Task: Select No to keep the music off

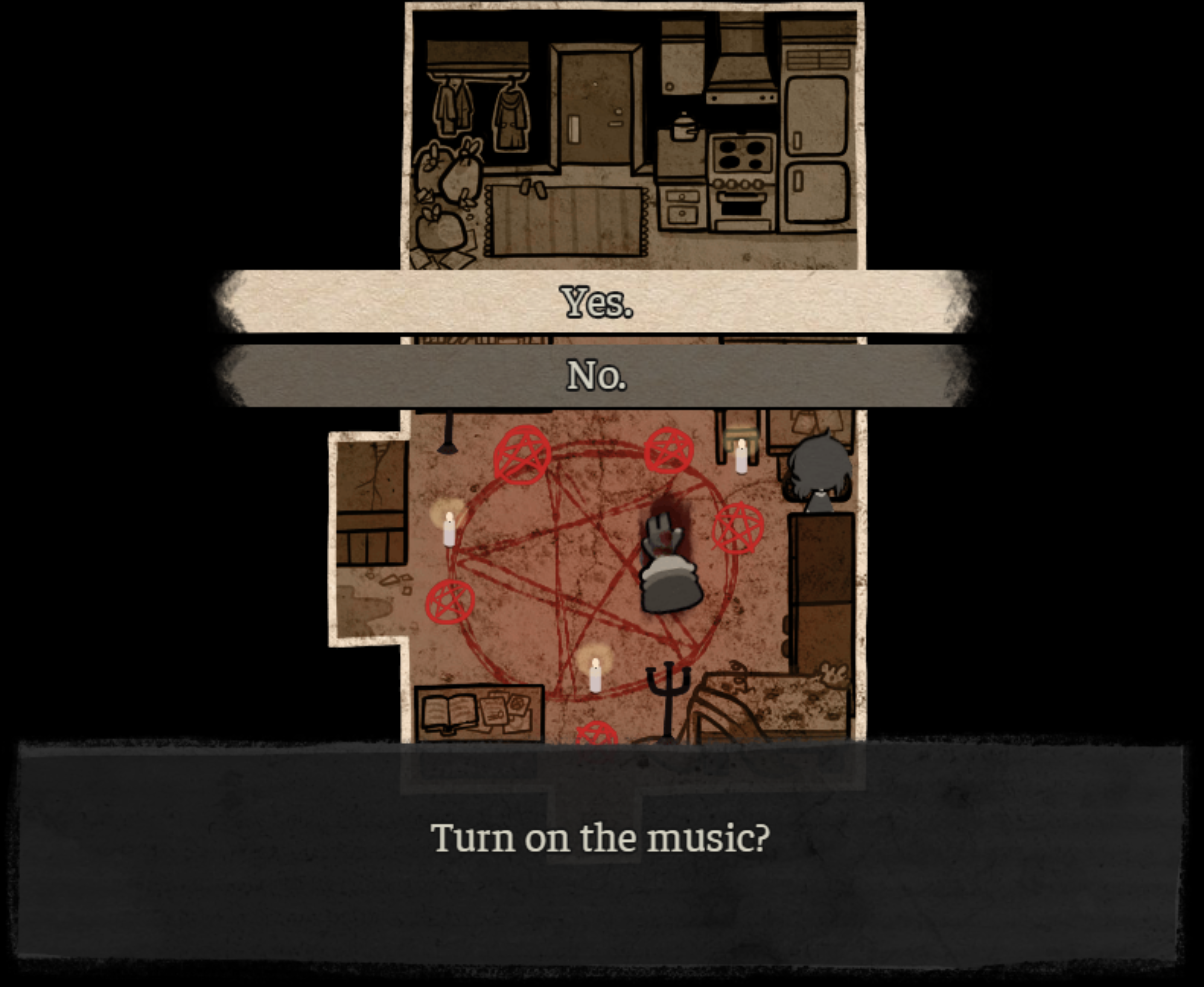Action: tap(596, 376)
